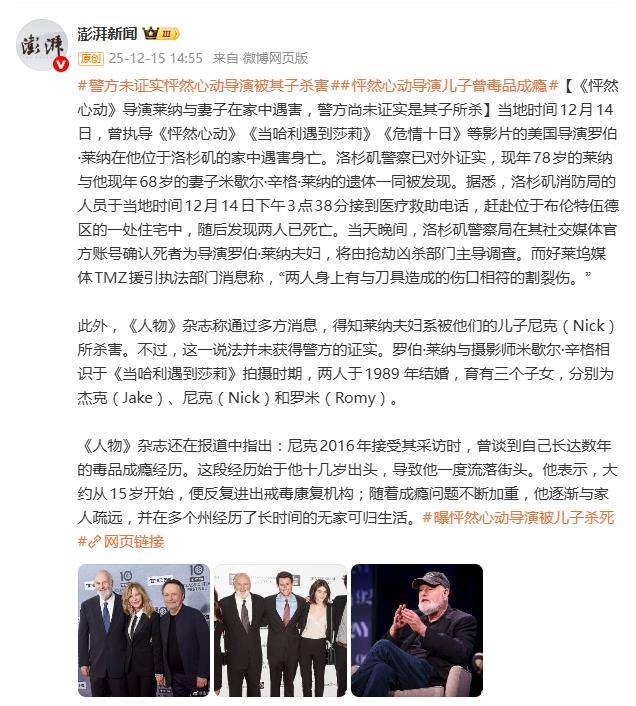Viewport: 636px width, 706px height.
Task: View first photo of three people at premiere
Action: (143, 628)
